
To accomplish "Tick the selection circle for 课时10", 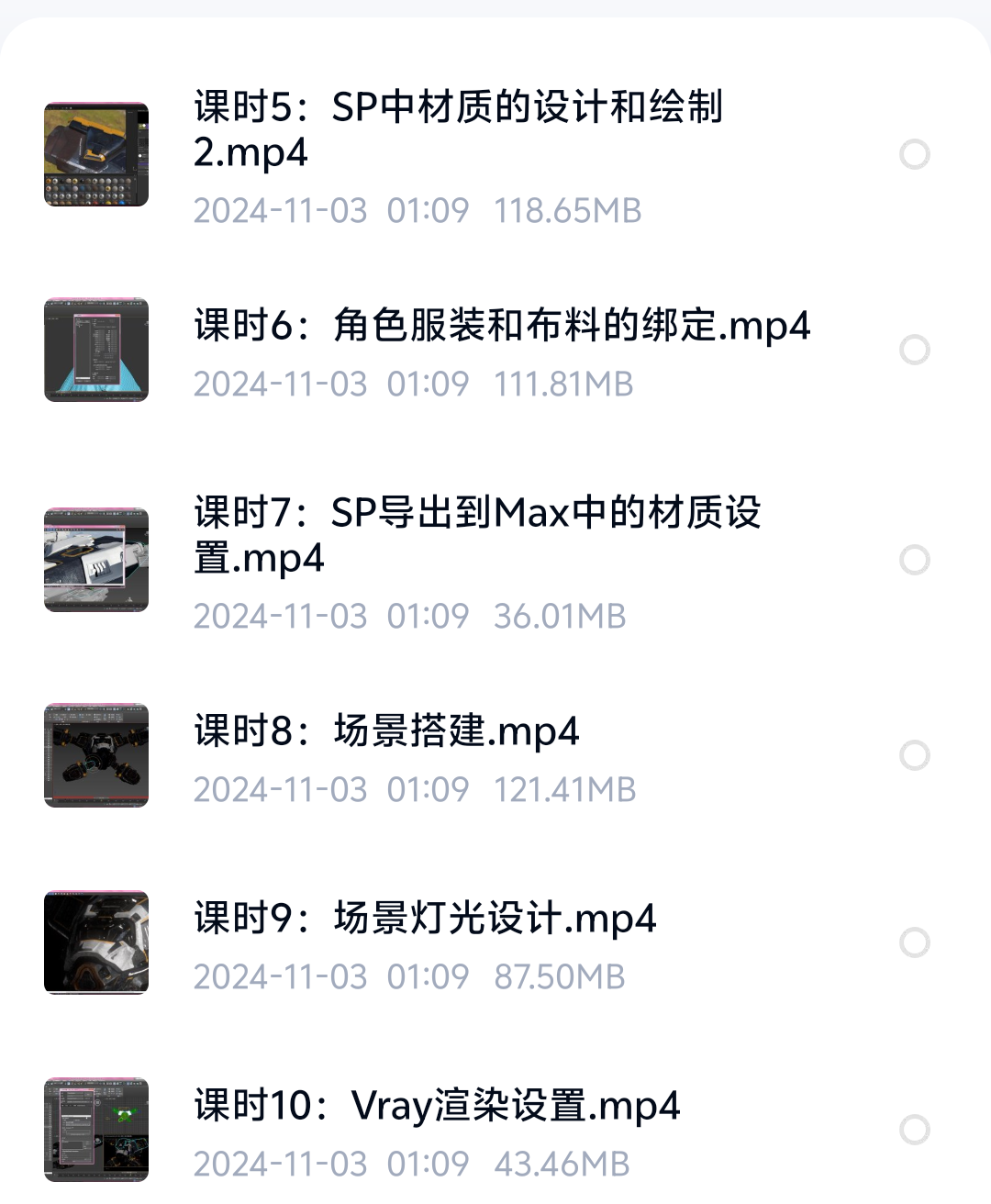I will (x=915, y=1130).
